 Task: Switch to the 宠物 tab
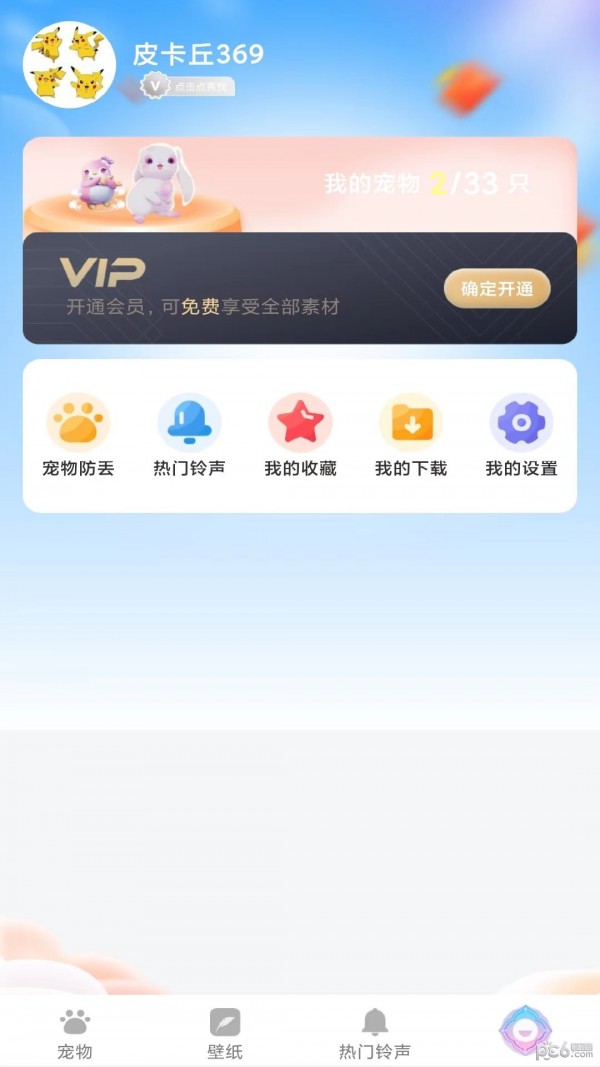click(x=75, y=1033)
